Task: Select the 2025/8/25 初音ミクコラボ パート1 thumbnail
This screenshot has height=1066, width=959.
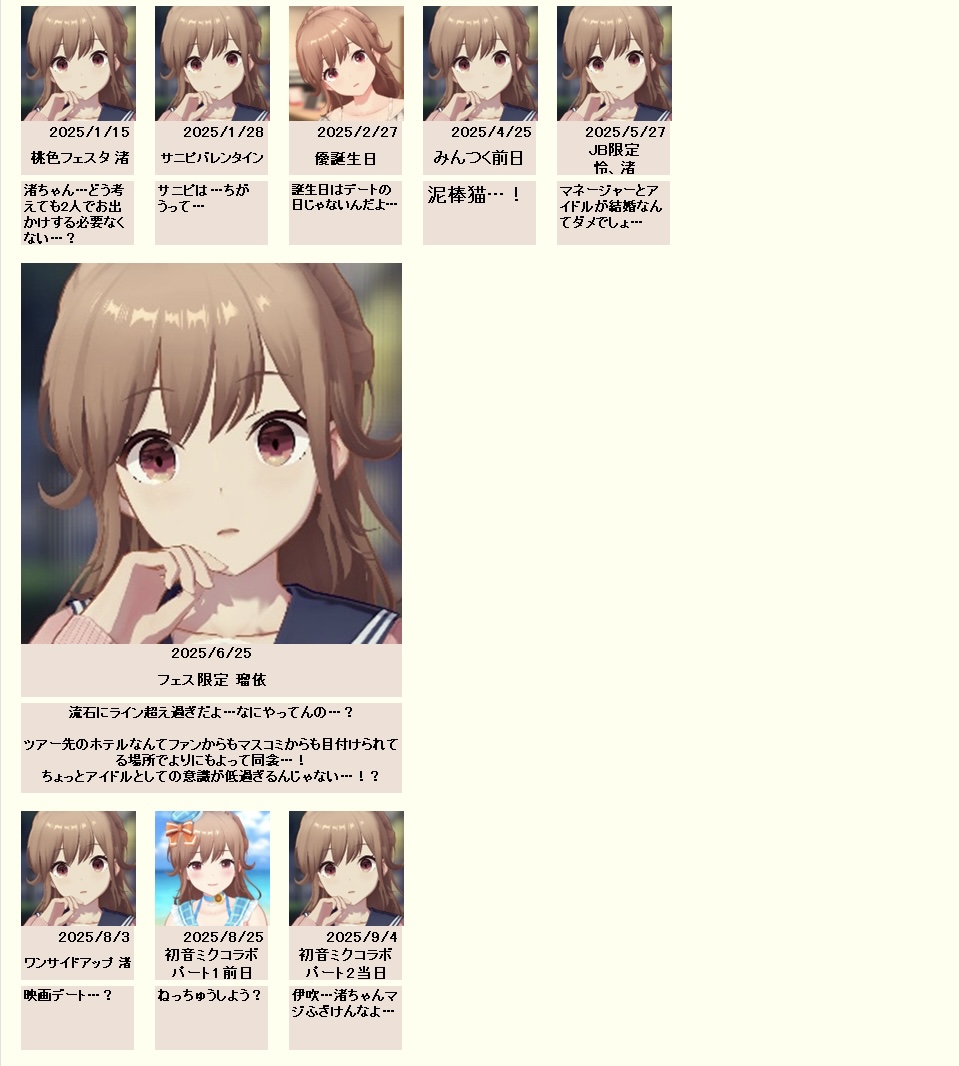Action: (x=212, y=868)
